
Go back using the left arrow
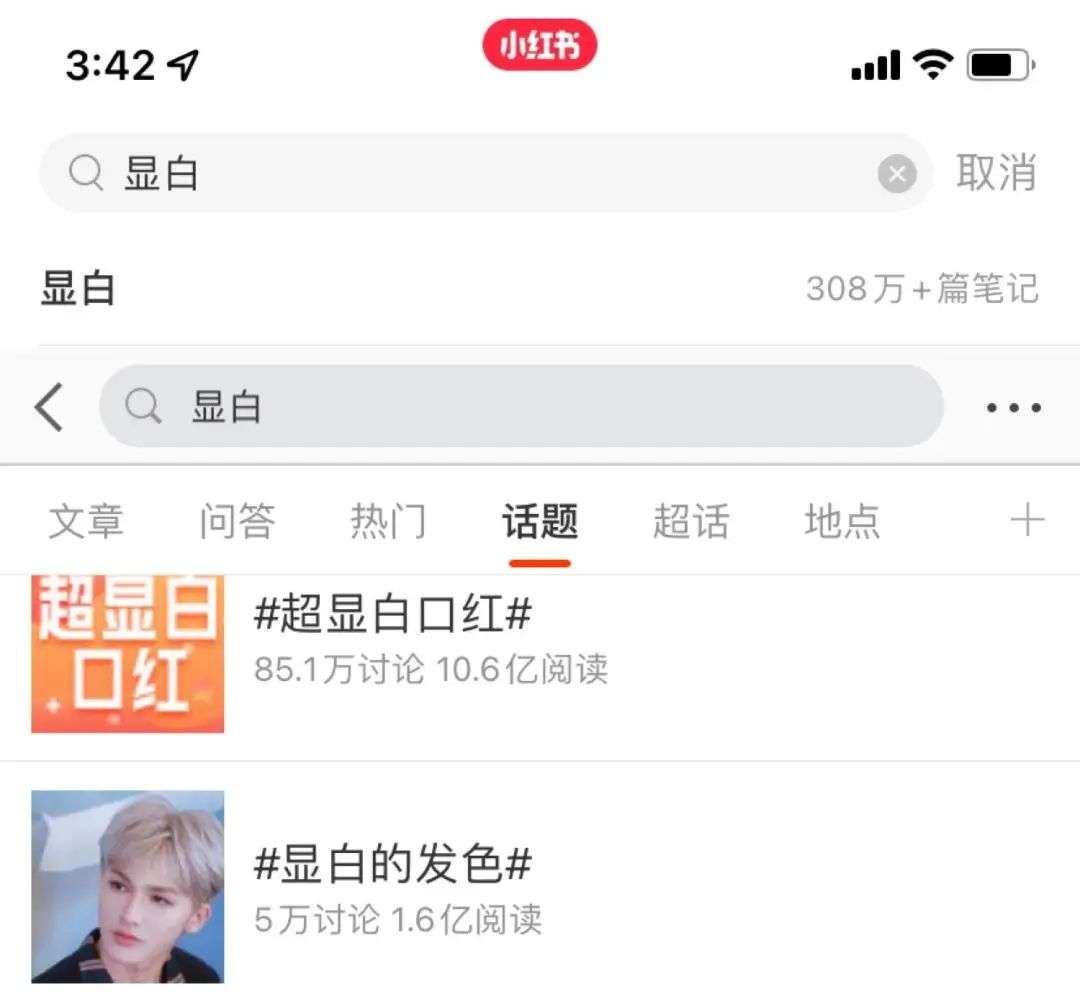48,407
